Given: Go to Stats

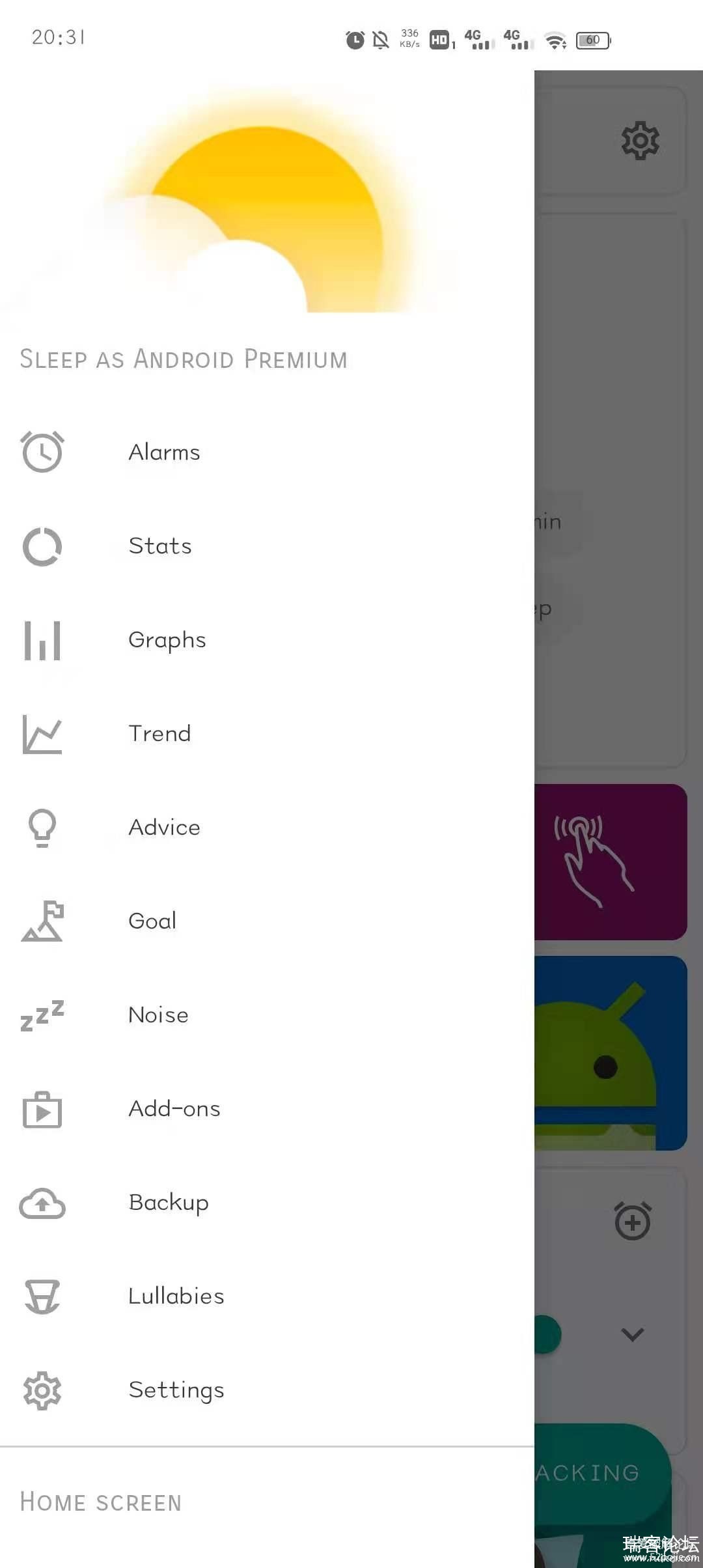Looking at the screenshot, I should 160,546.
